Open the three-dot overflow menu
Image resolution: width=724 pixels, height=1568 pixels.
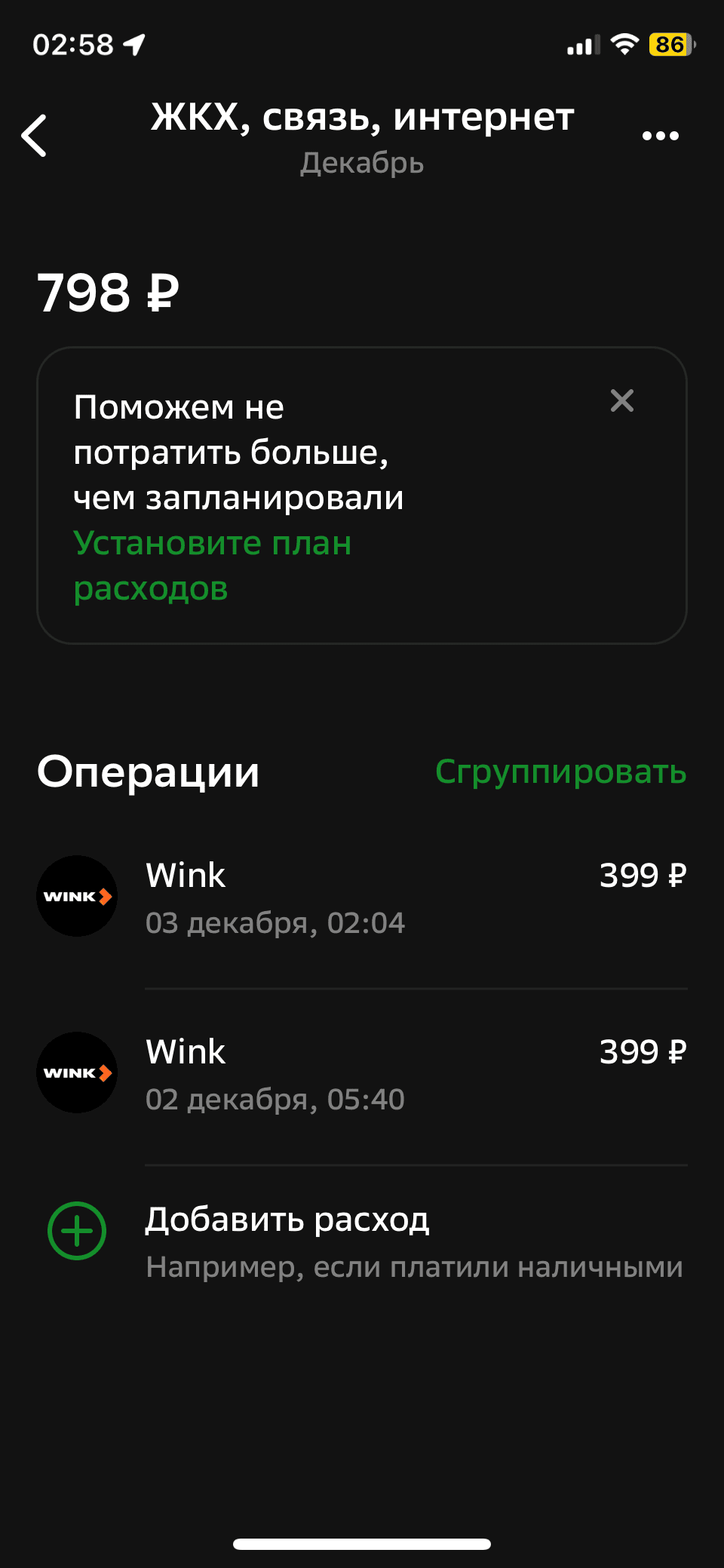tap(660, 136)
